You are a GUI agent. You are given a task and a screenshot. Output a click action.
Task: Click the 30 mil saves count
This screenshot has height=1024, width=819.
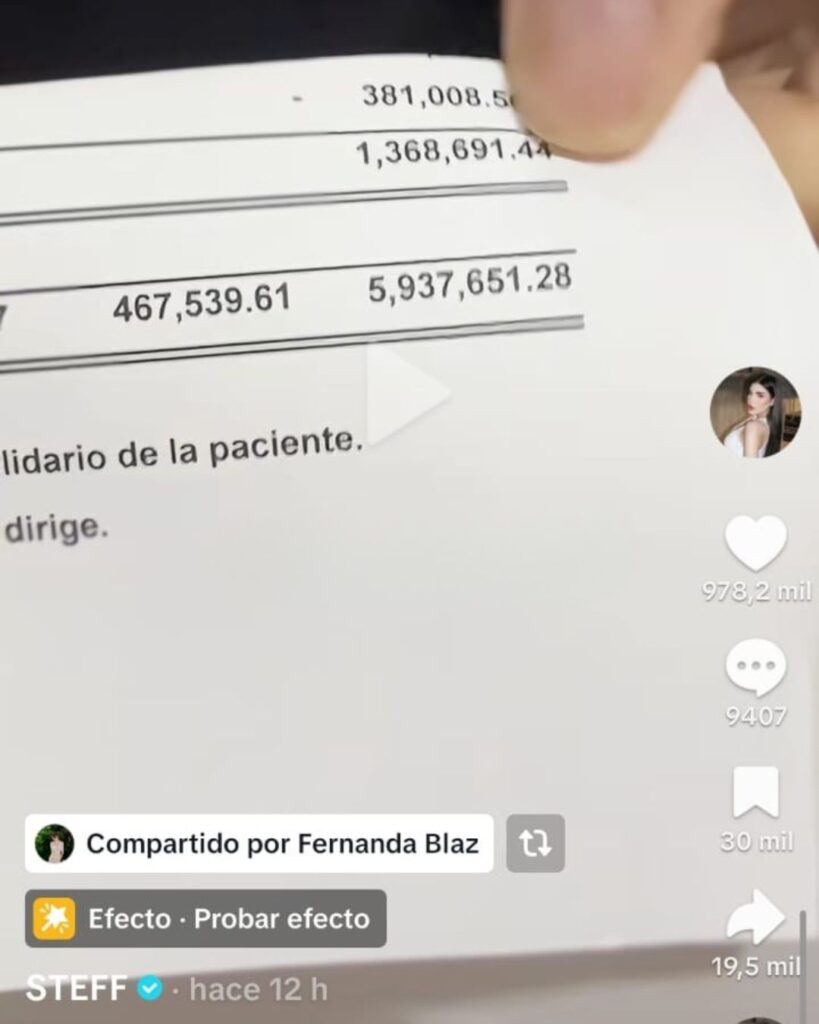(x=757, y=840)
